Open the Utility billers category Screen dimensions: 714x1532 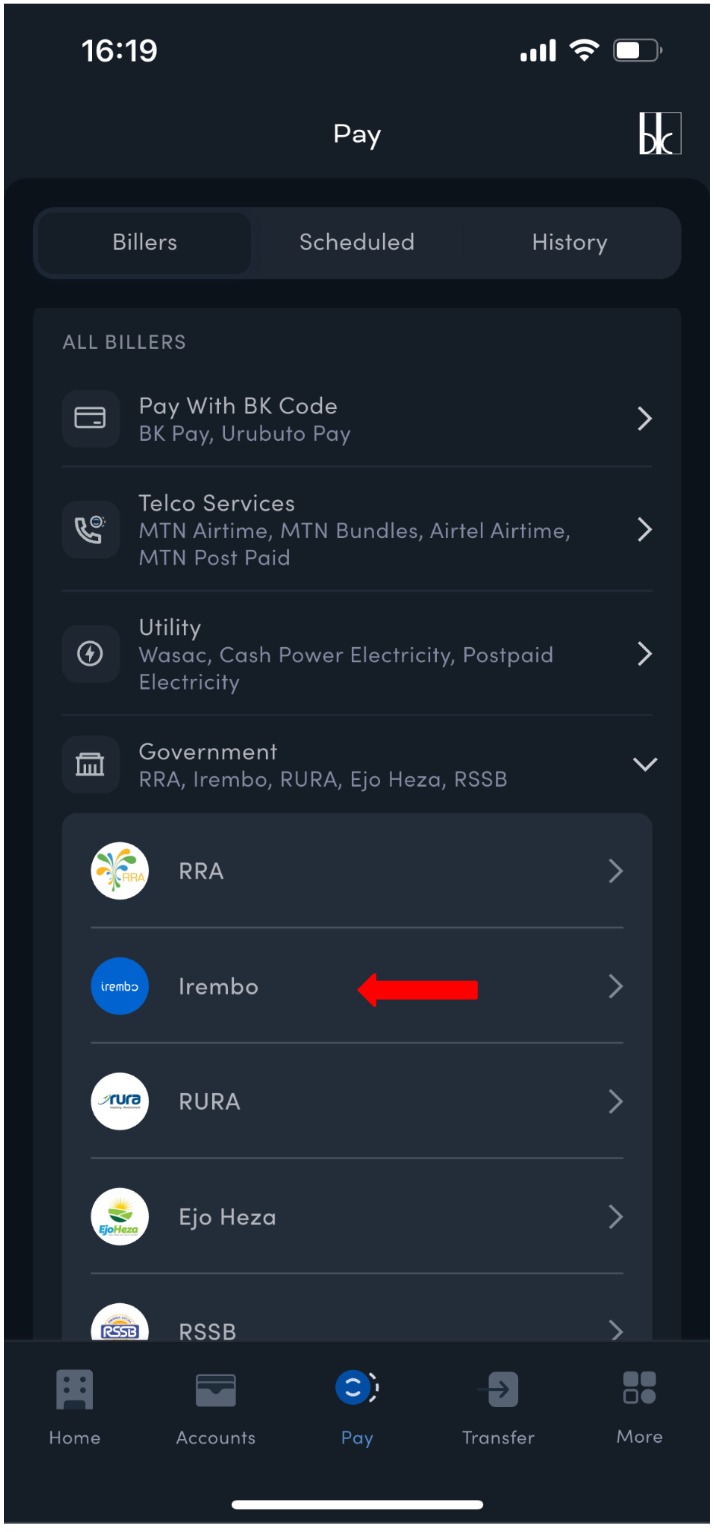(356, 654)
